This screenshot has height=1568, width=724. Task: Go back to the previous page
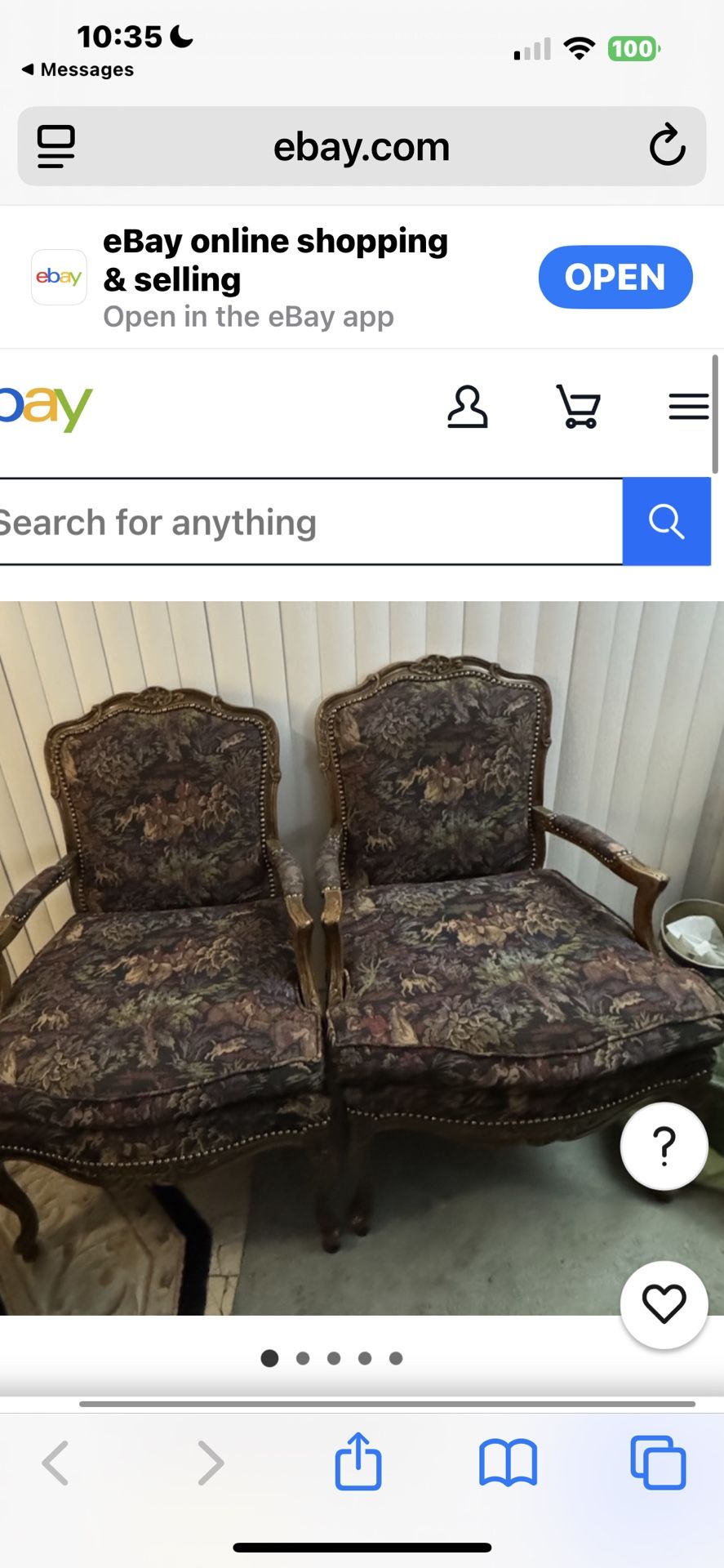[x=56, y=1463]
